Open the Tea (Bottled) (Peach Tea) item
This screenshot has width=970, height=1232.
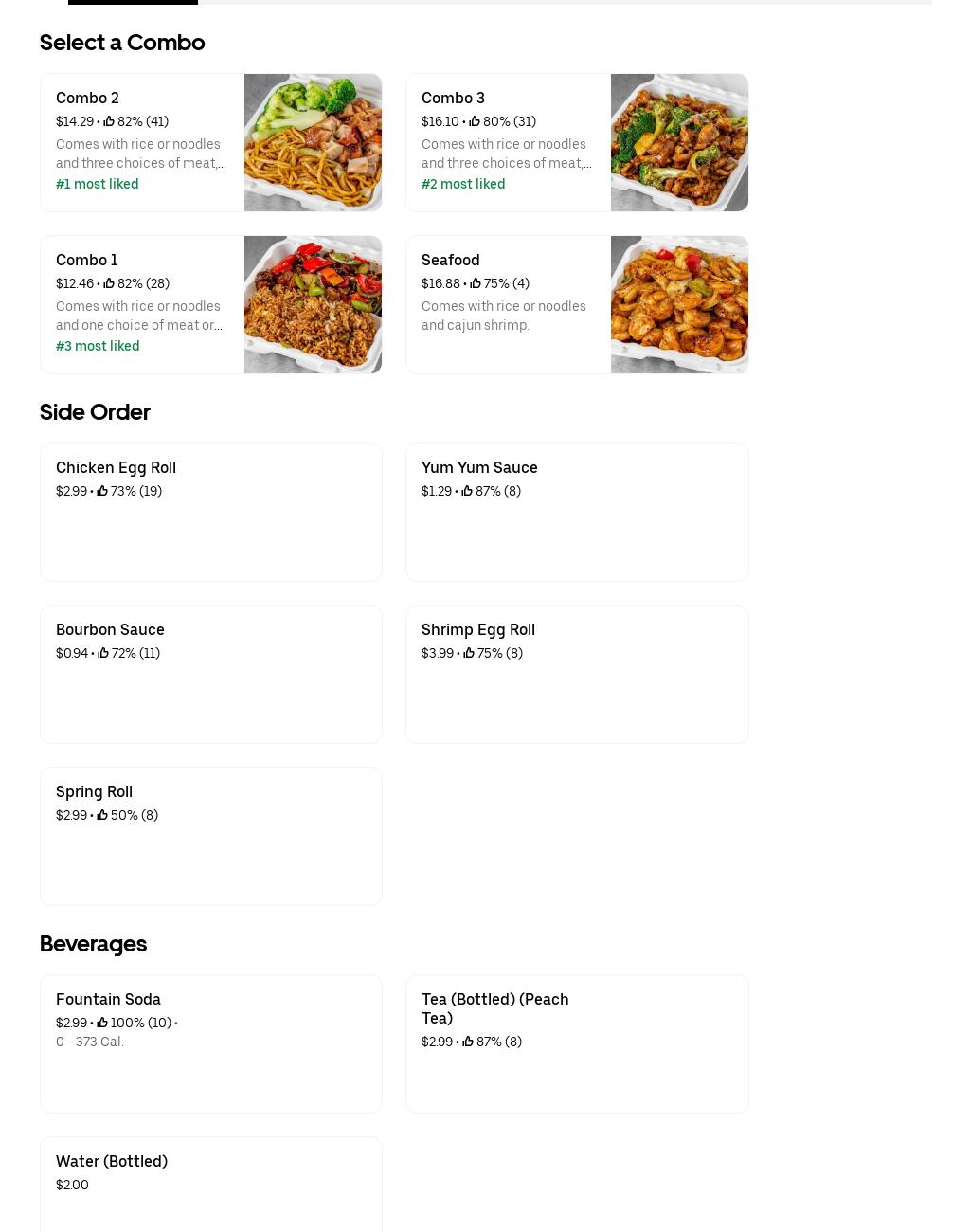point(577,1043)
